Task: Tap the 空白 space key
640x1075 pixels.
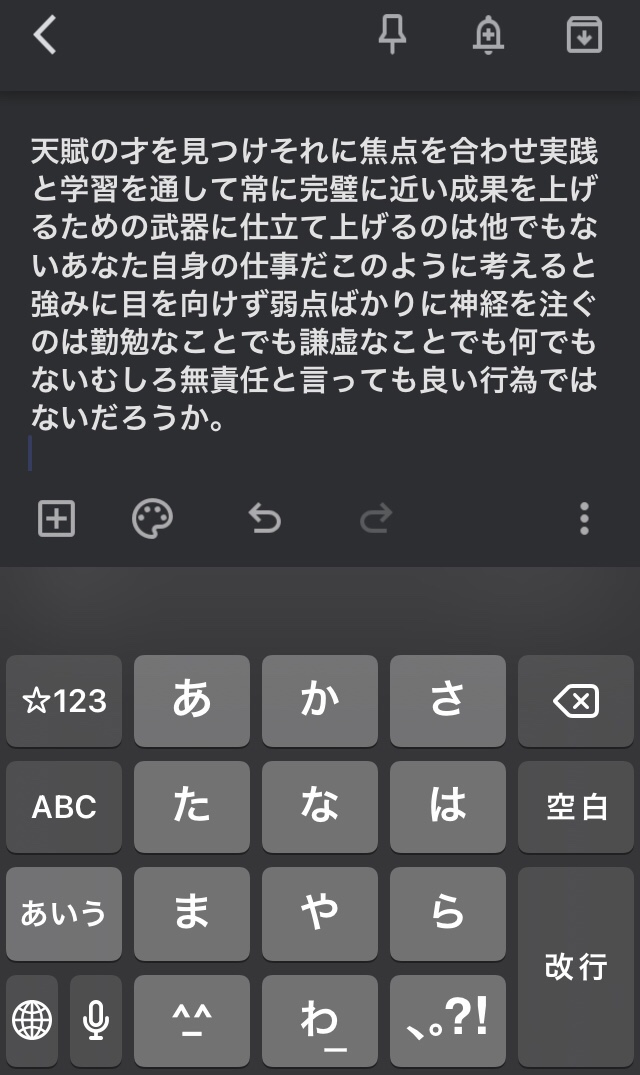Action: [576, 807]
